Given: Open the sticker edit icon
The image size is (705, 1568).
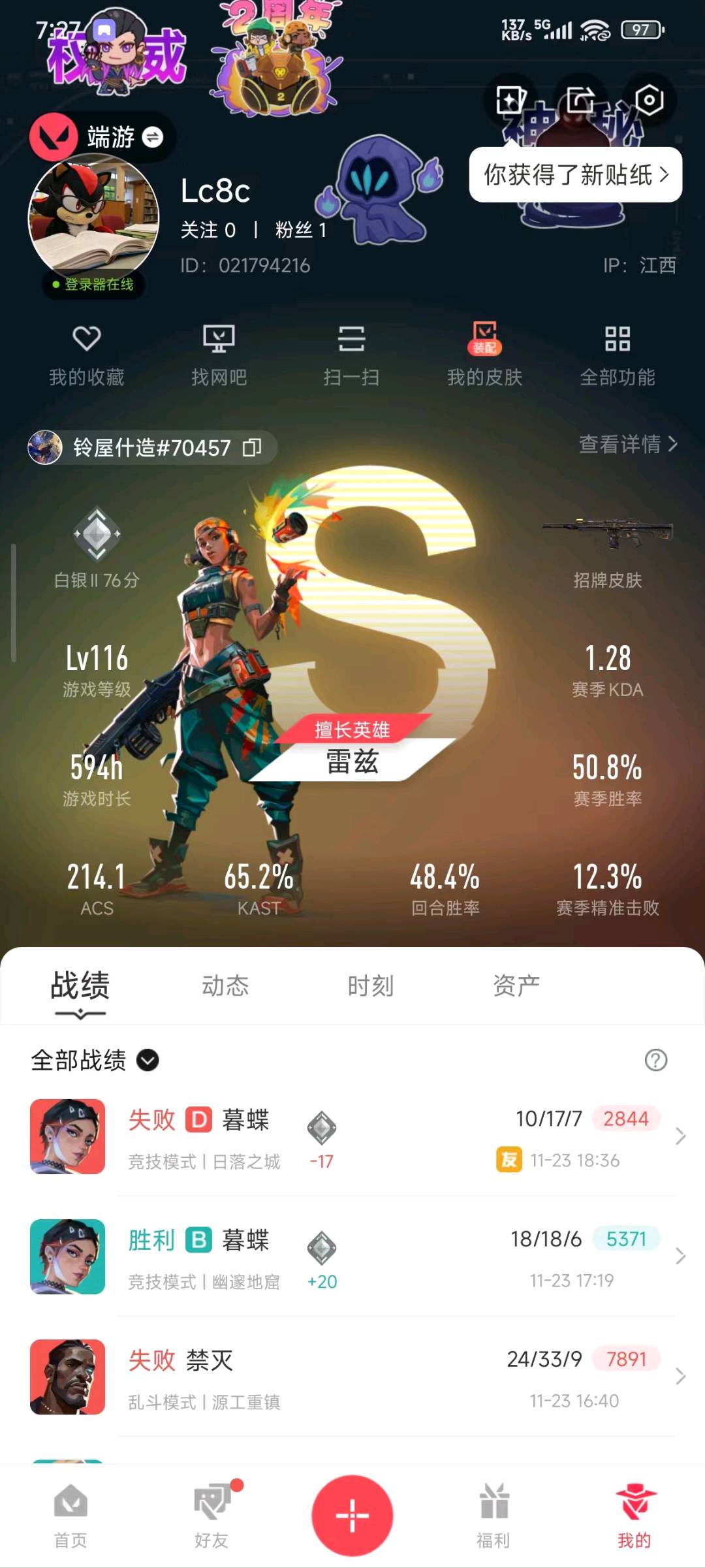Looking at the screenshot, I should click(510, 100).
